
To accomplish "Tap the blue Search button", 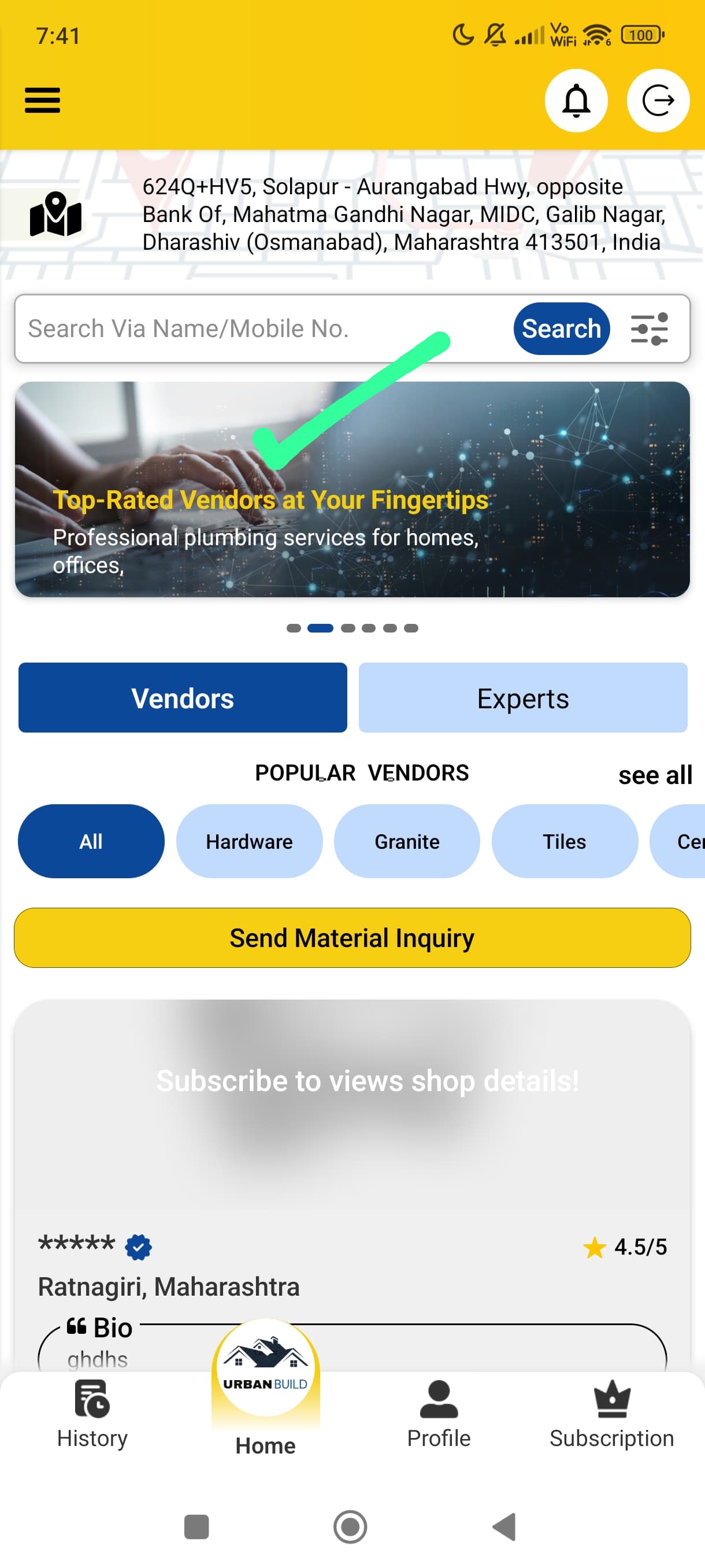I will 561,329.
